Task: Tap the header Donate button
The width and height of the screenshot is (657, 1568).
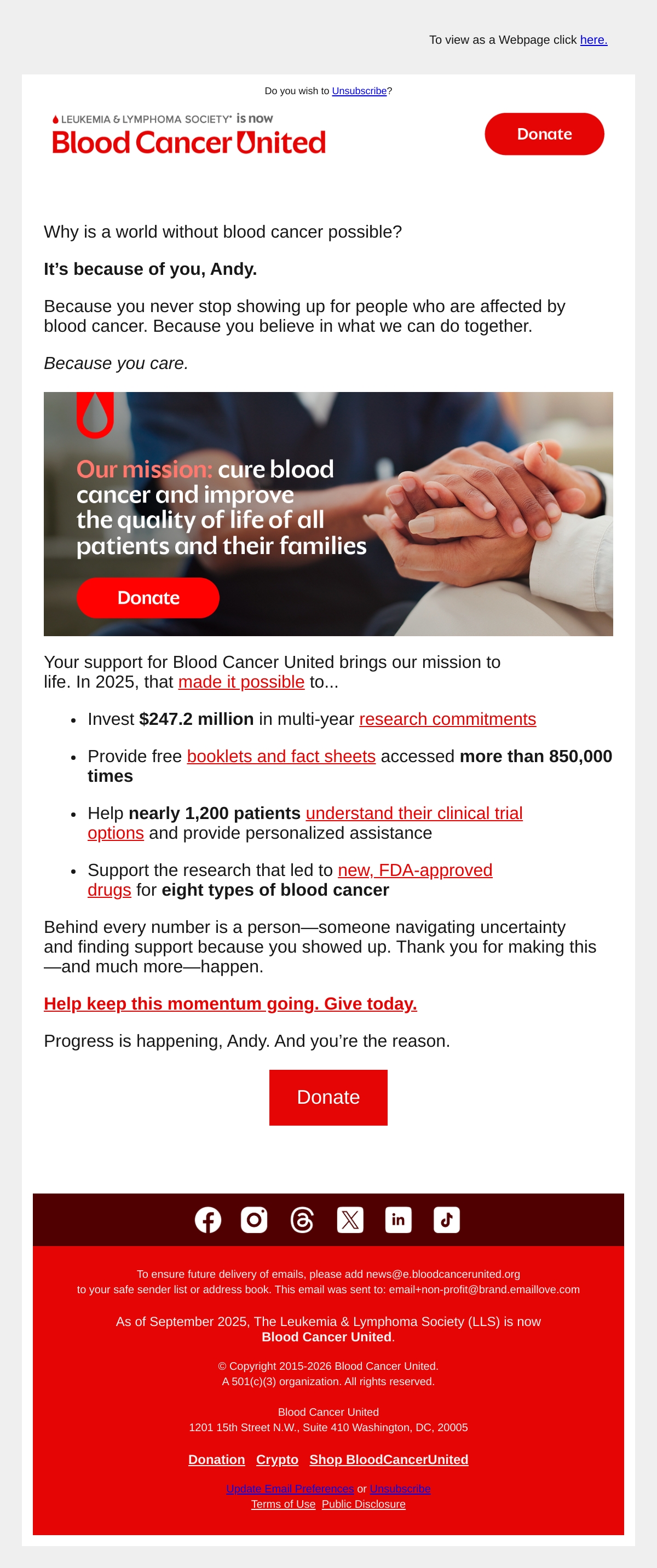Action: tap(544, 134)
